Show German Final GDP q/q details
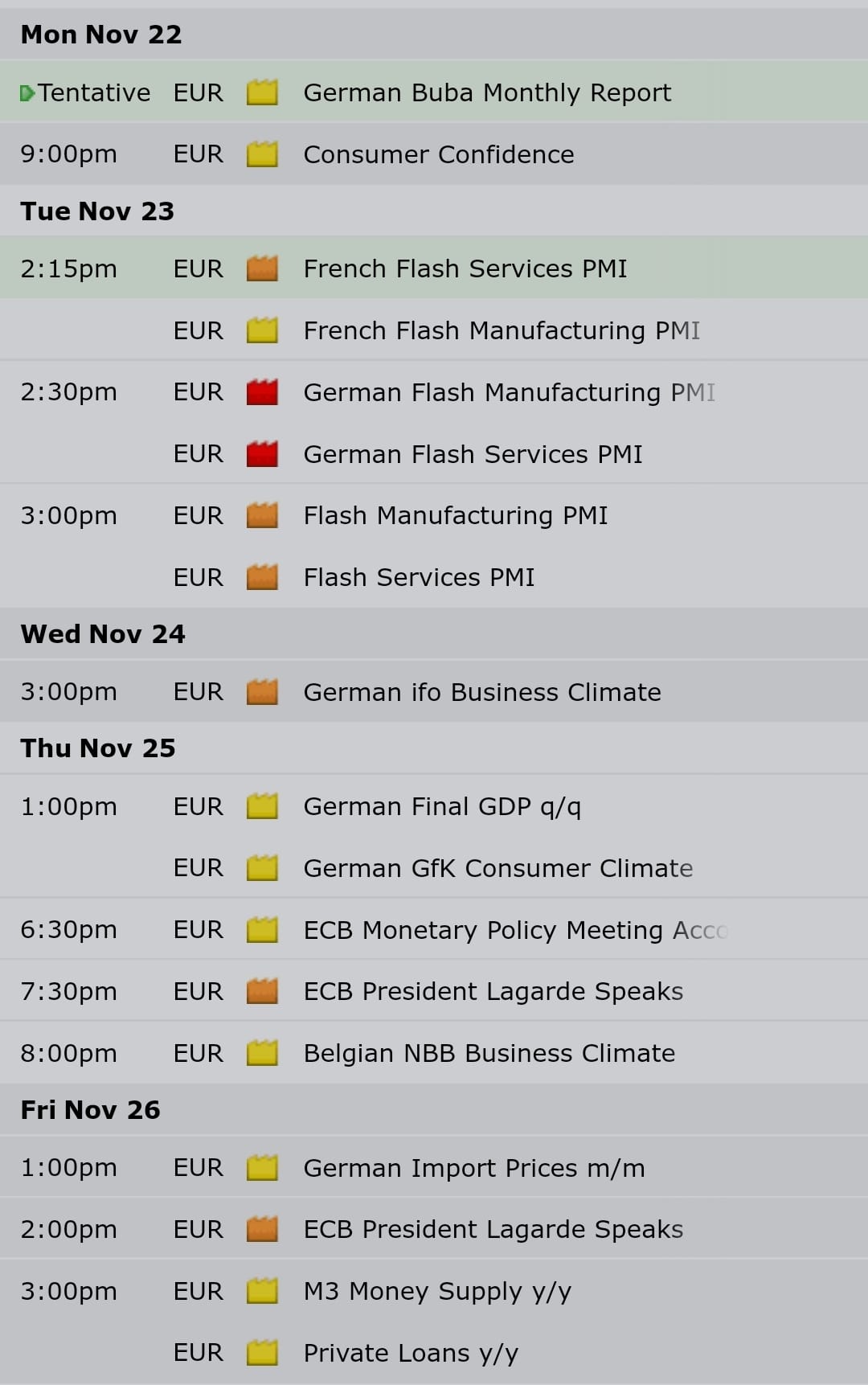Viewport: 868px width, 1385px height. tap(441, 806)
